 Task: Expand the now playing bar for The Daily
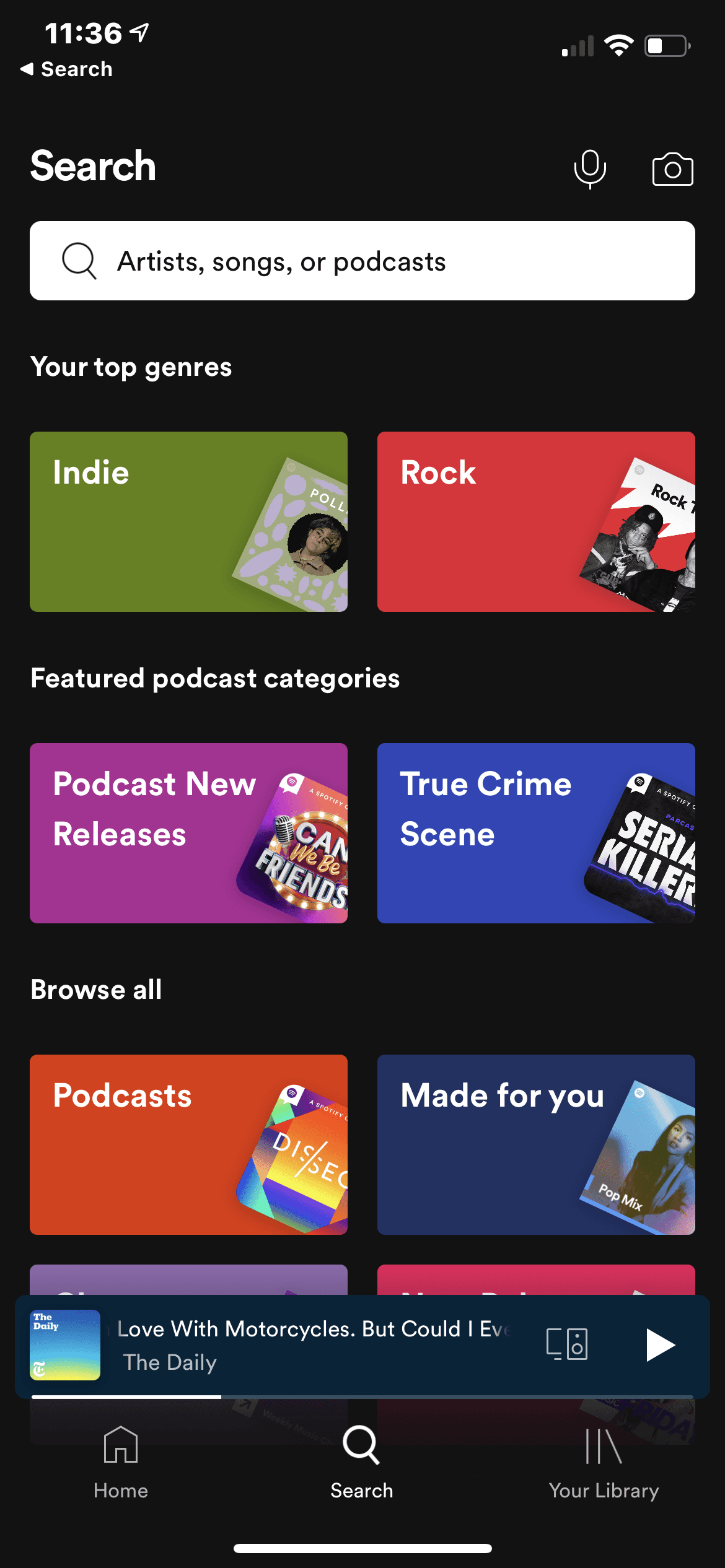310,1344
